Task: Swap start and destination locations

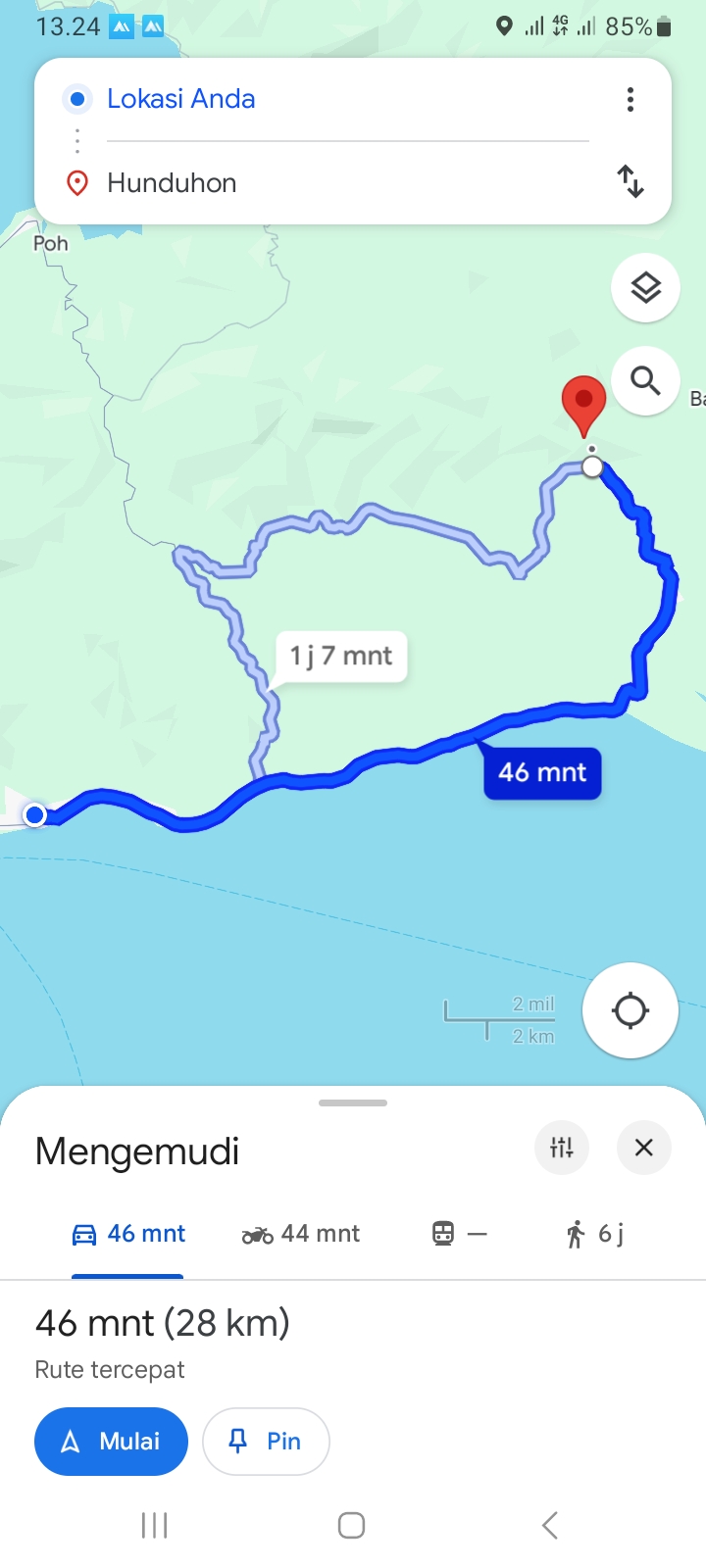Action: point(630,181)
